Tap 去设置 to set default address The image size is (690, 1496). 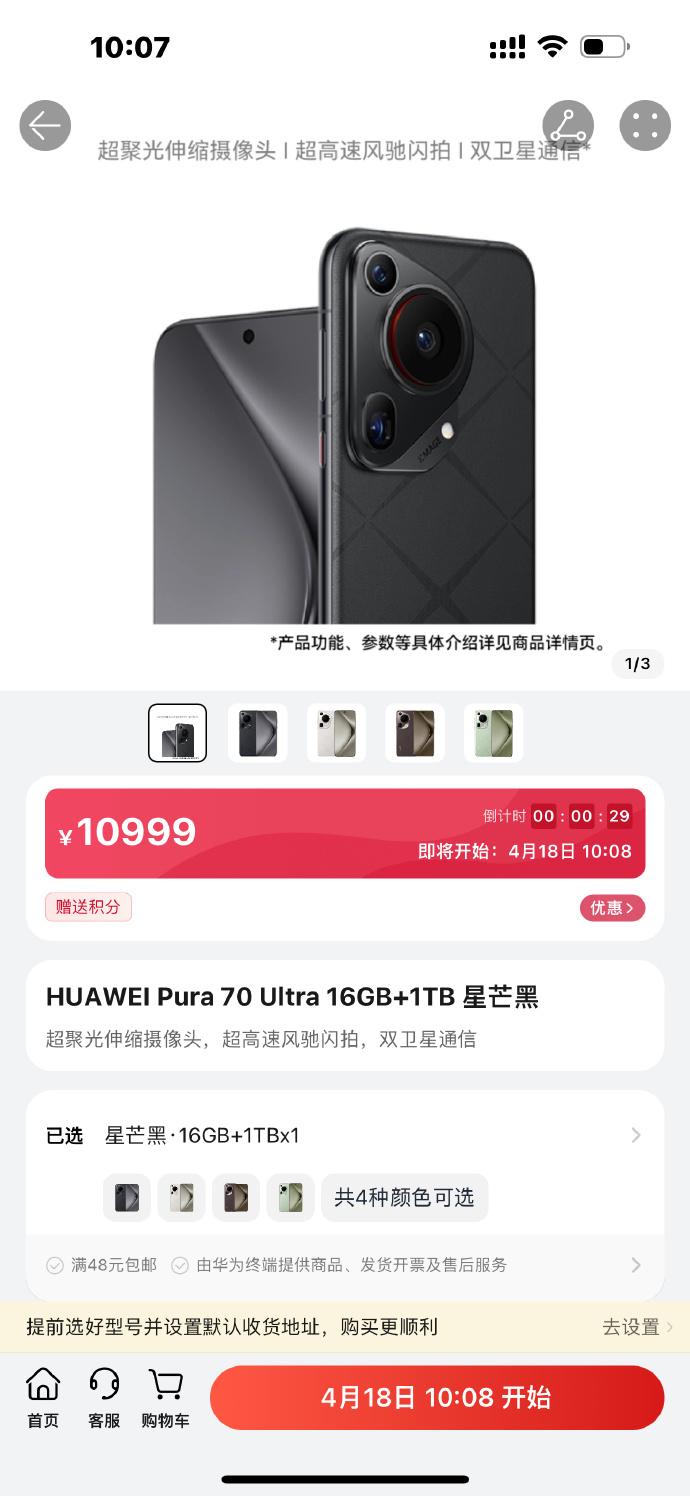[636, 1327]
